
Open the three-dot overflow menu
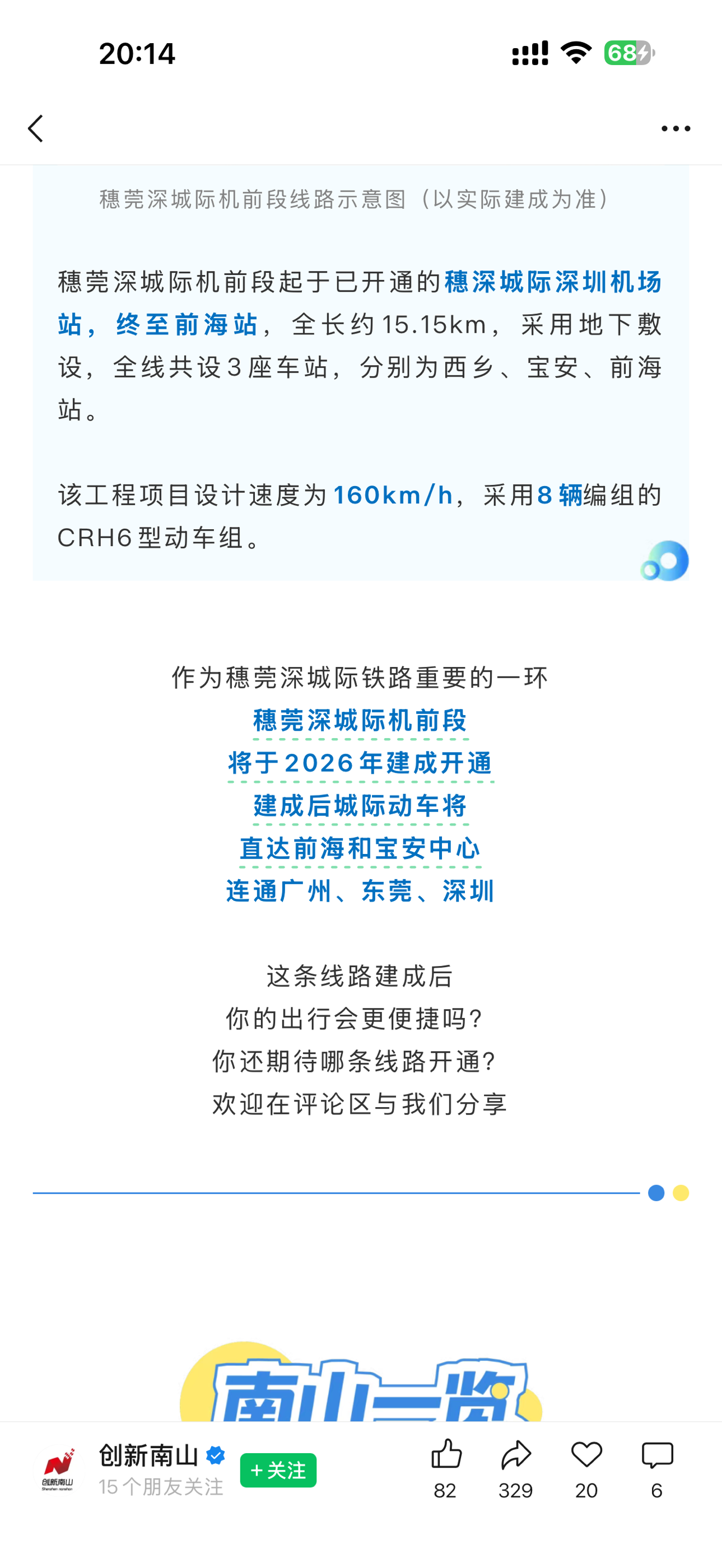coord(675,128)
